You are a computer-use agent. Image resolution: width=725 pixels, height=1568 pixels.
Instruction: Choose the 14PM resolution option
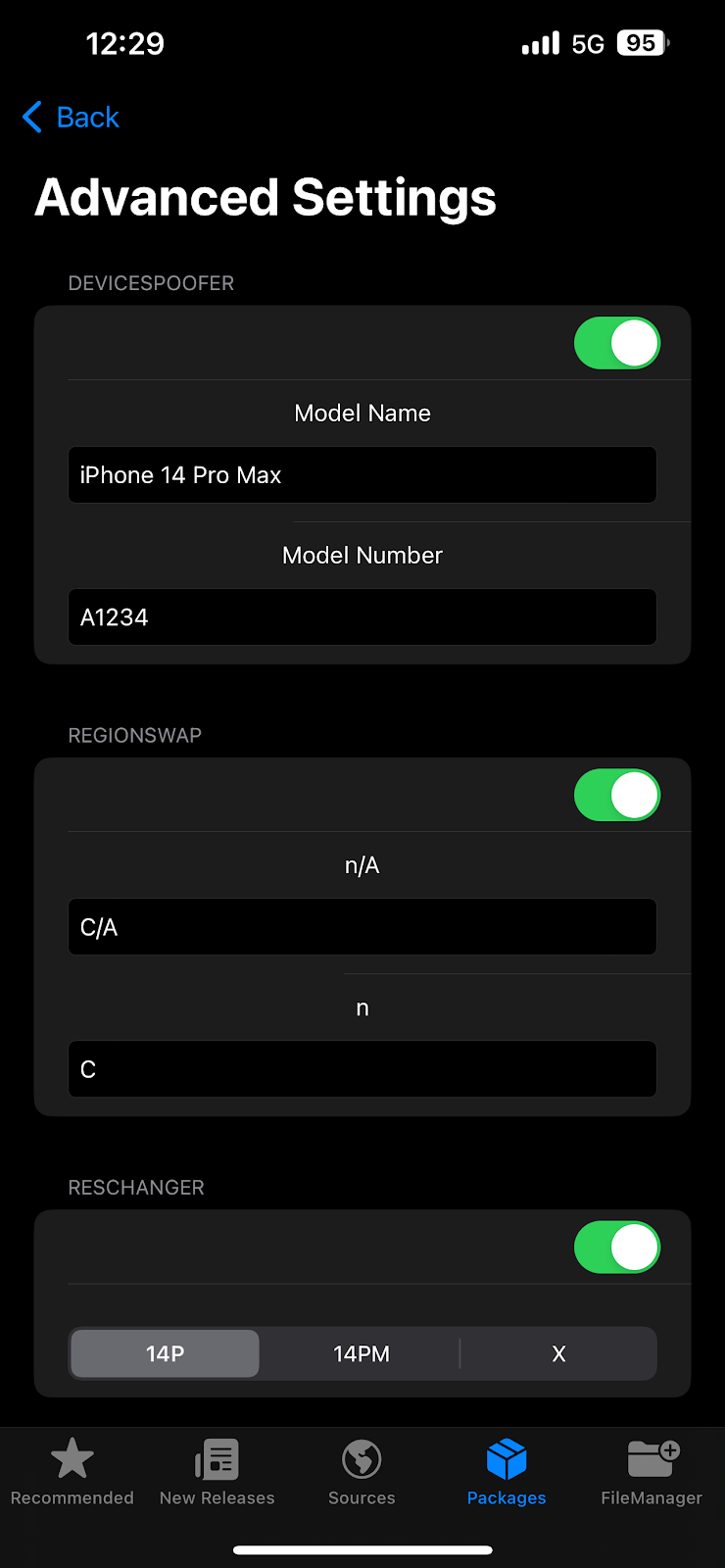[x=362, y=1353]
